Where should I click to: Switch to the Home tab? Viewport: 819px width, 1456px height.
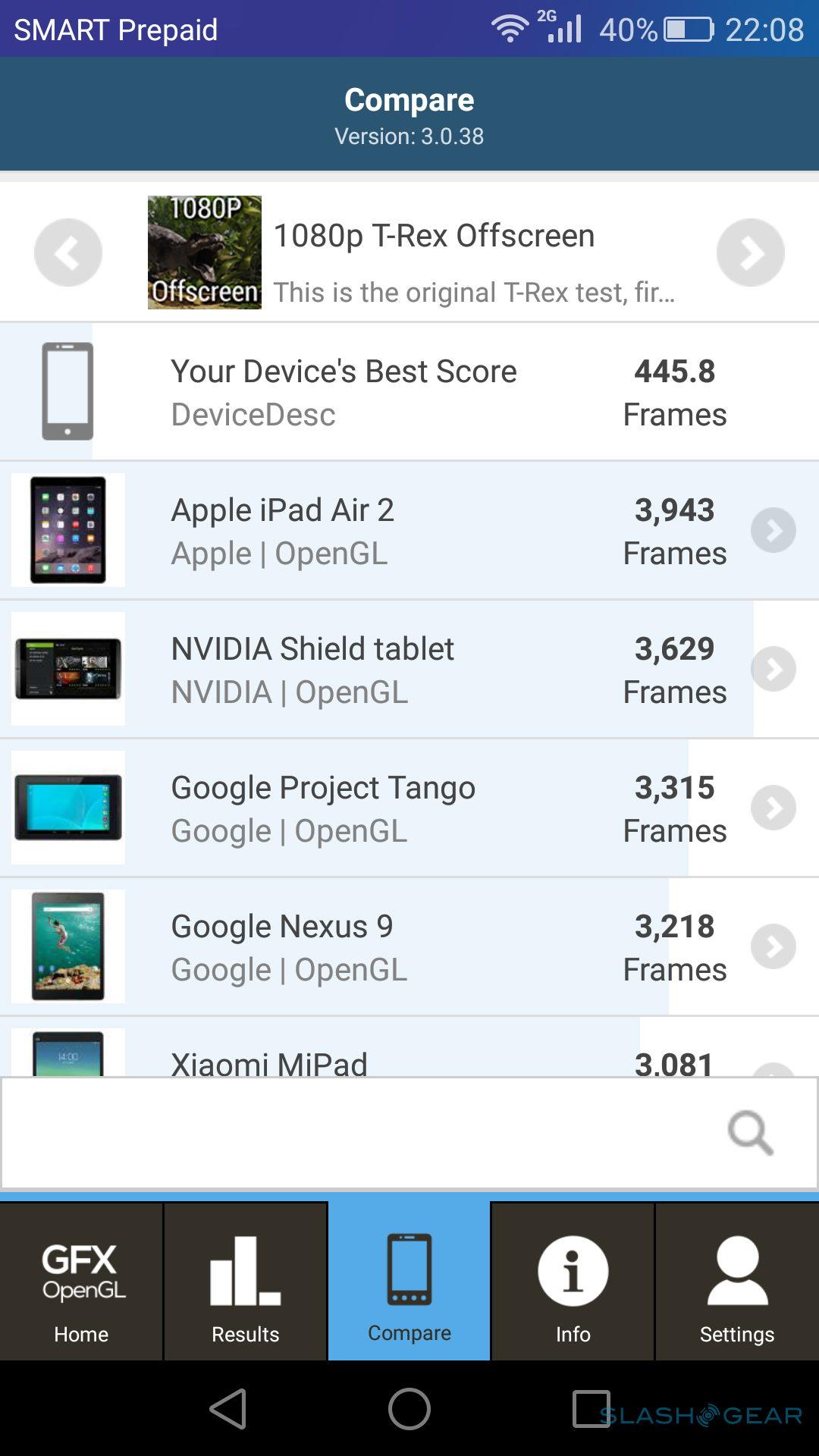[81, 1282]
